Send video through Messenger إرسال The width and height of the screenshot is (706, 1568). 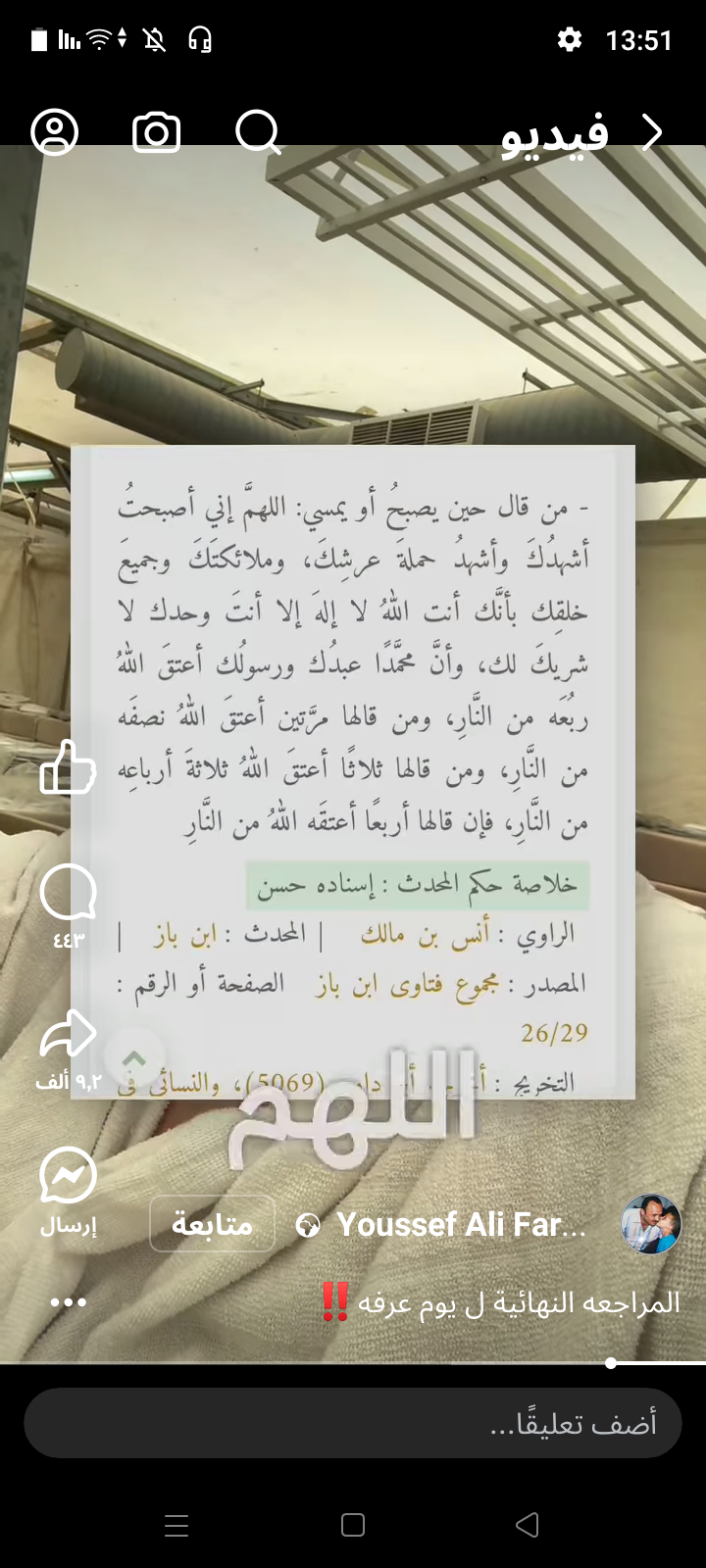(x=68, y=1176)
